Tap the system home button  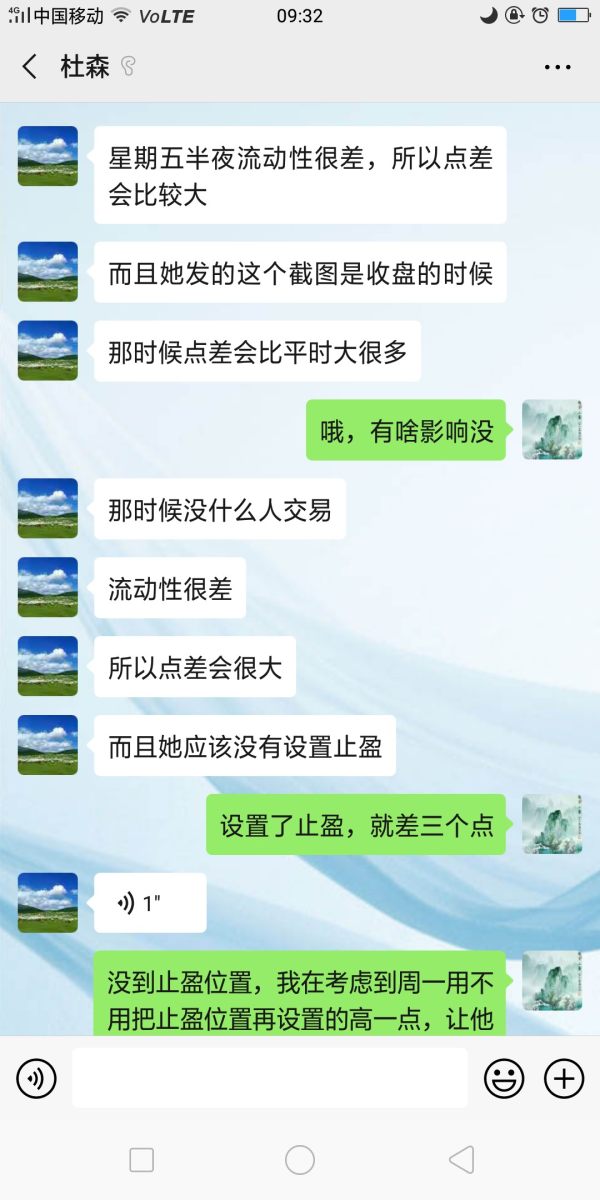(x=300, y=1160)
